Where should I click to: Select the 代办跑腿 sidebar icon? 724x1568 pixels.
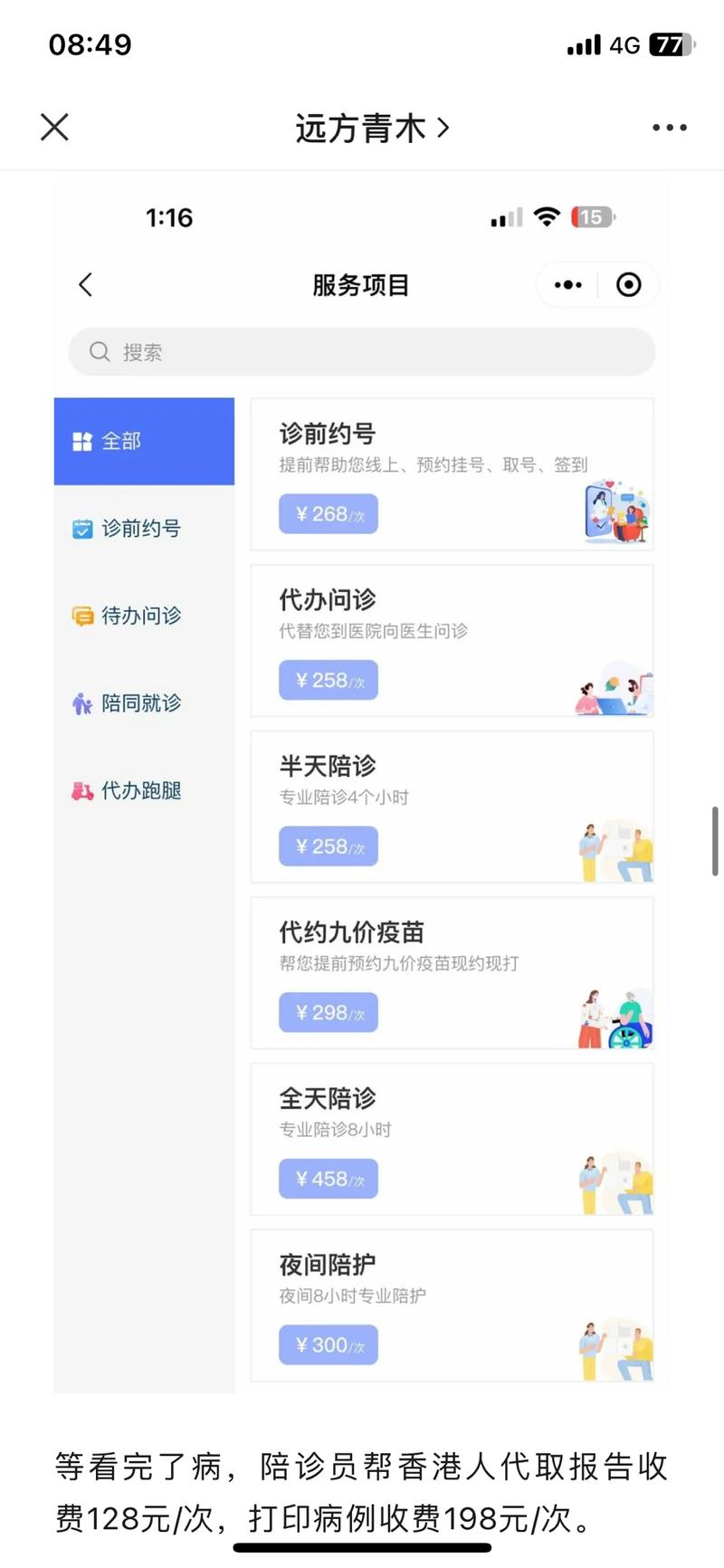coord(82,790)
